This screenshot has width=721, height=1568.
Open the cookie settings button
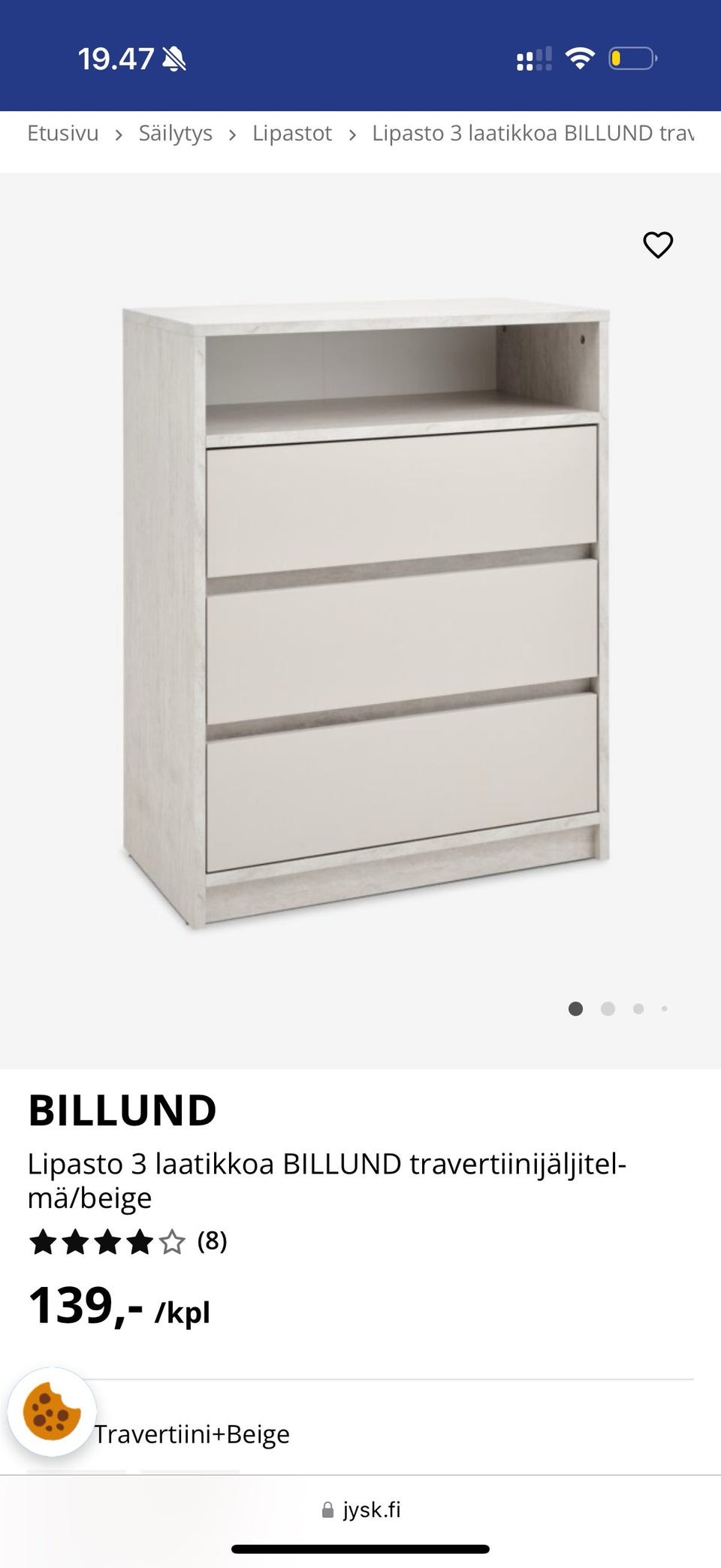52,1412
